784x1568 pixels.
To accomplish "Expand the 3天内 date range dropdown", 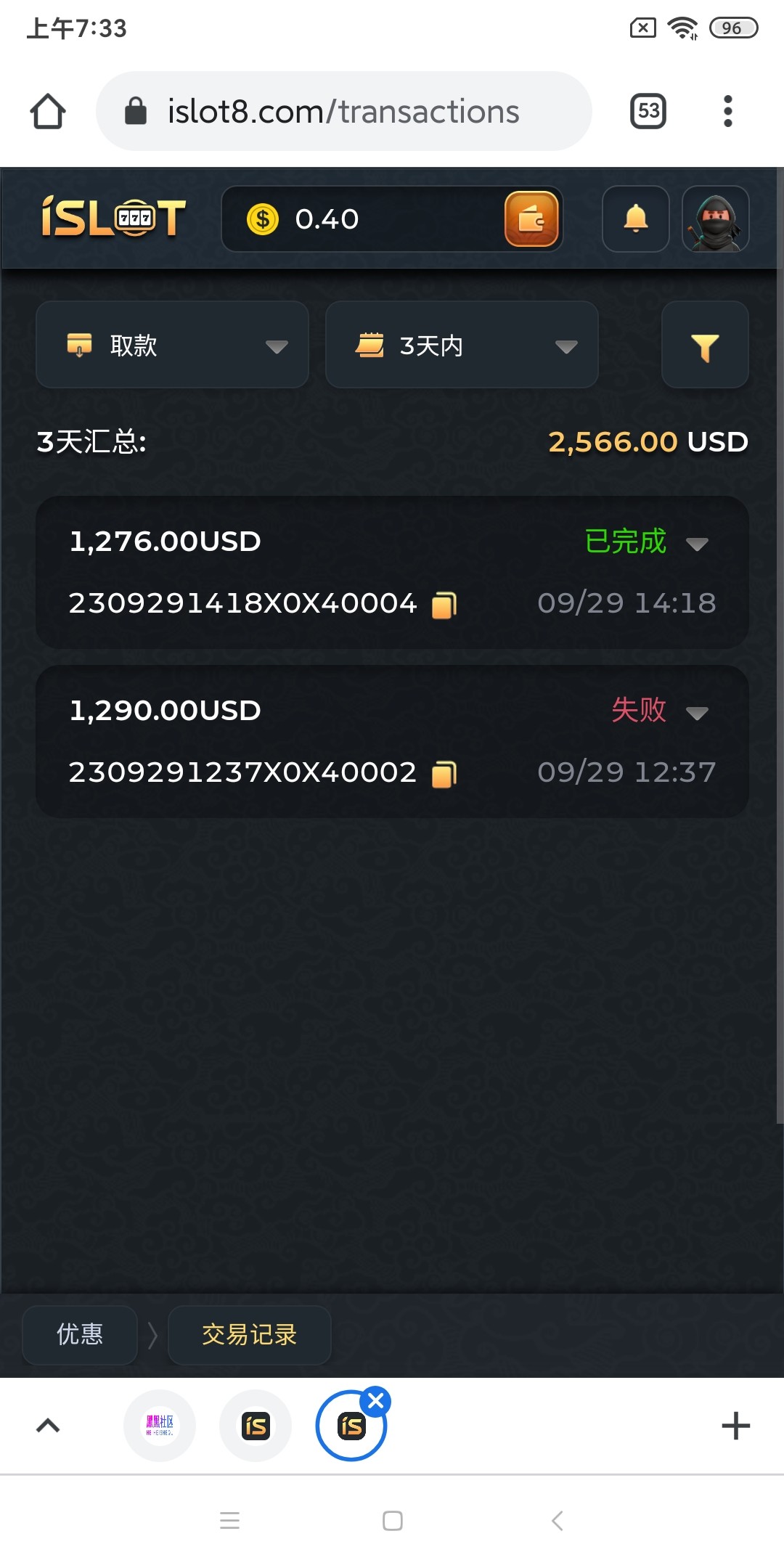I will coord(462,345).
